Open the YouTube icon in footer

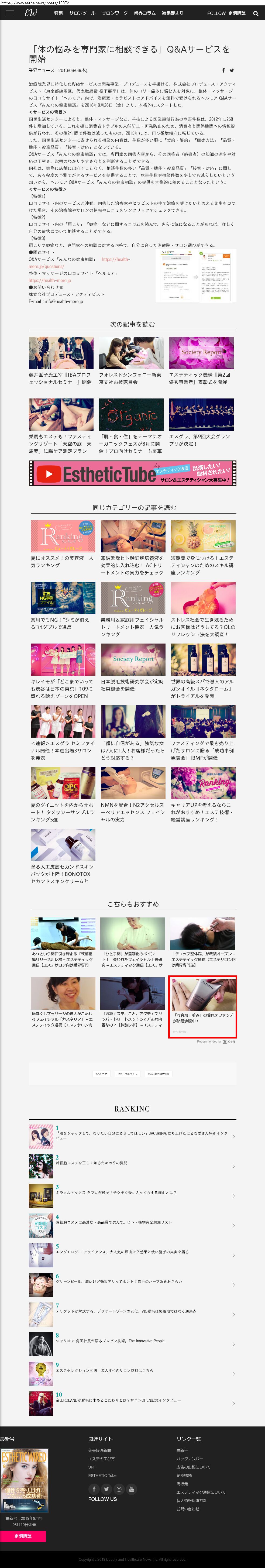[x=131, y=1489]
